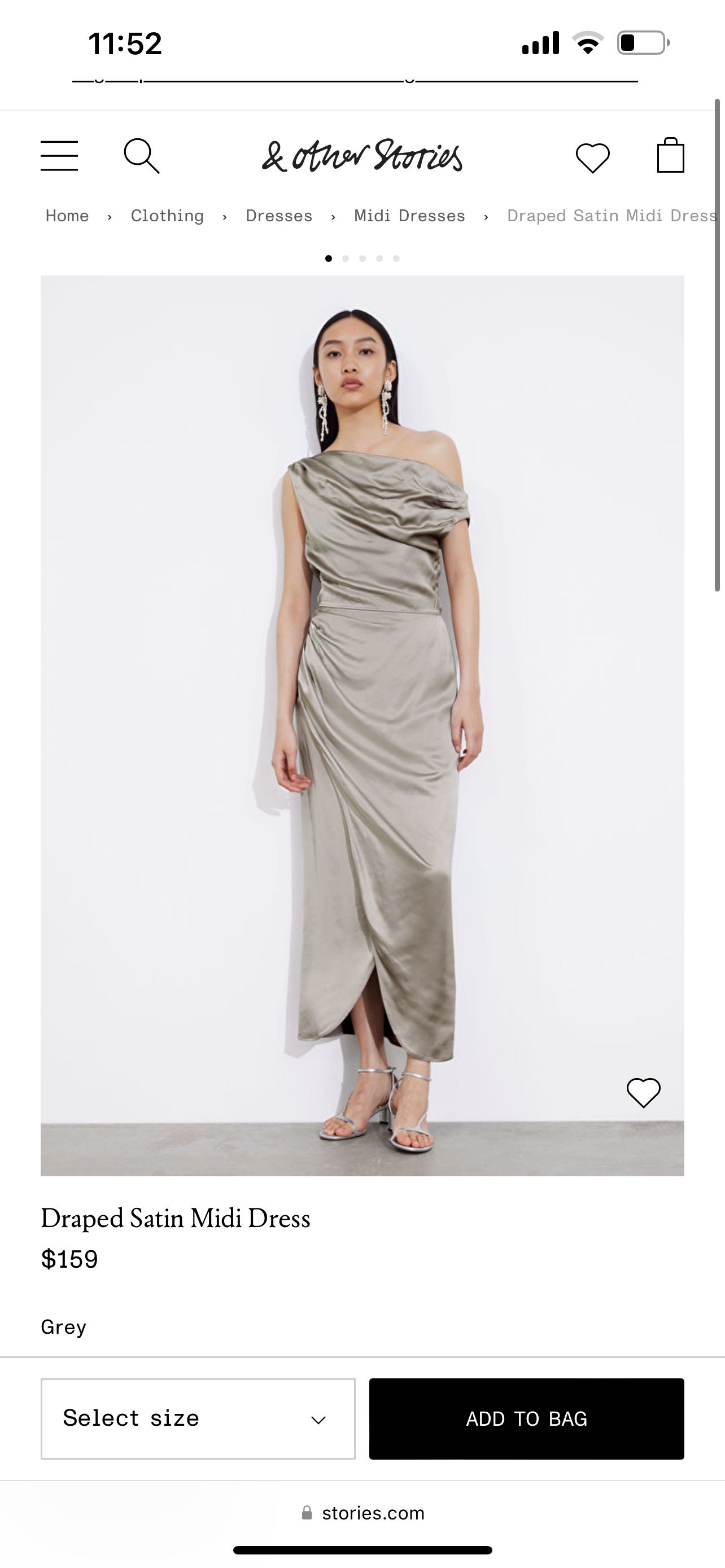View saved favourites heart in header
Viewport: 725px width, 1568px height.
tap(592, 157)
